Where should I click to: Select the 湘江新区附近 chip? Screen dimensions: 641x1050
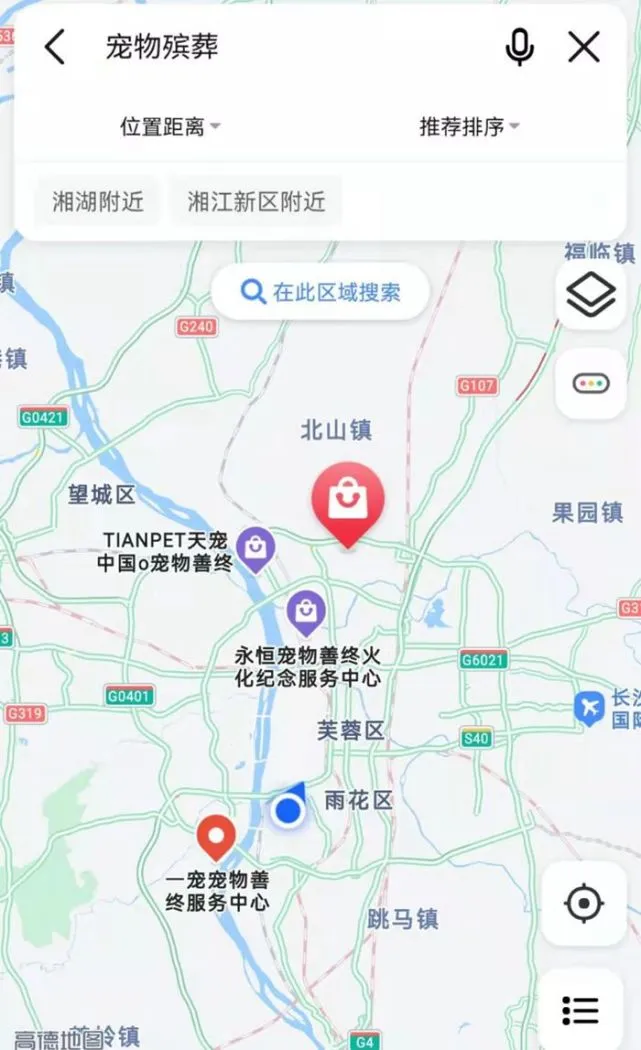point(257,201)
